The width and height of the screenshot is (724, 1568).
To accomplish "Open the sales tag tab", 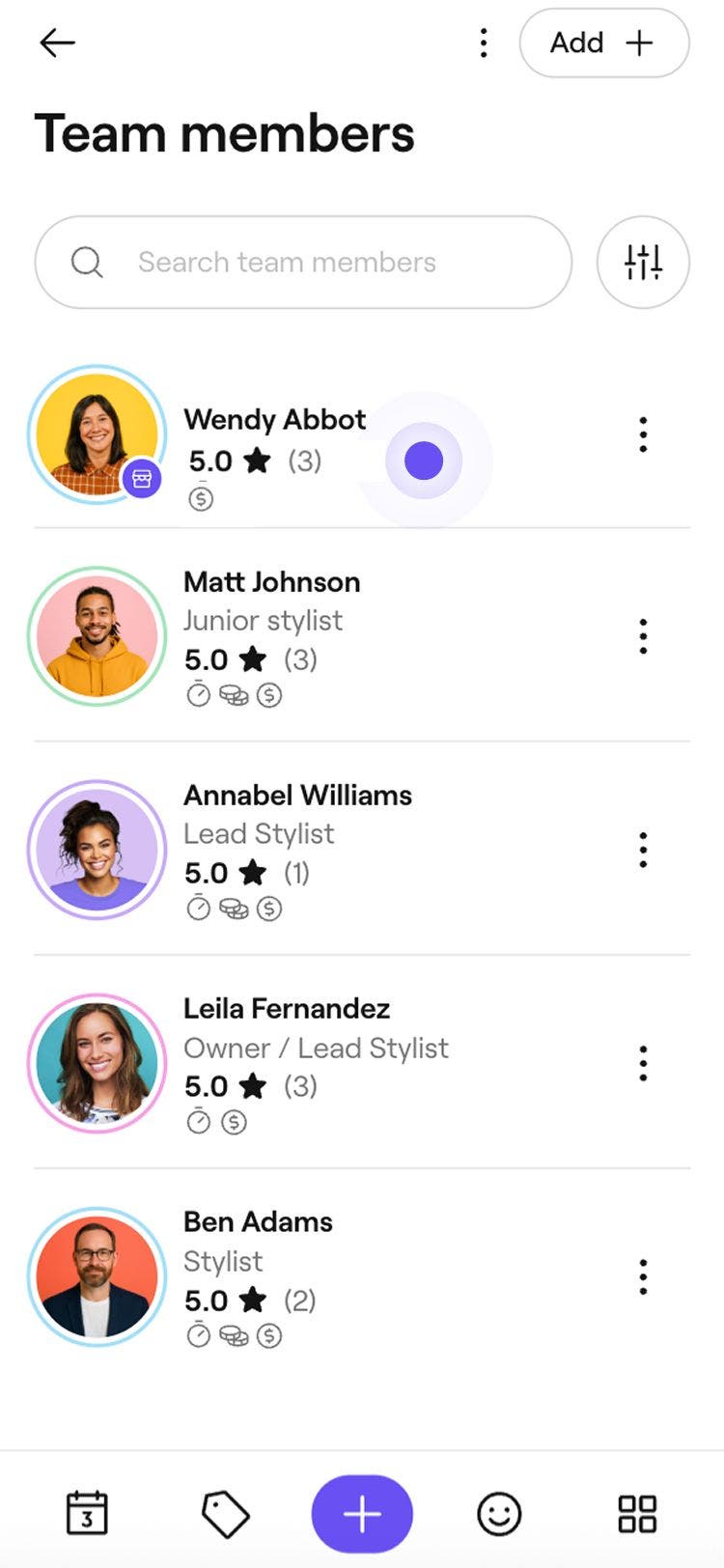I will (225, 1513).
